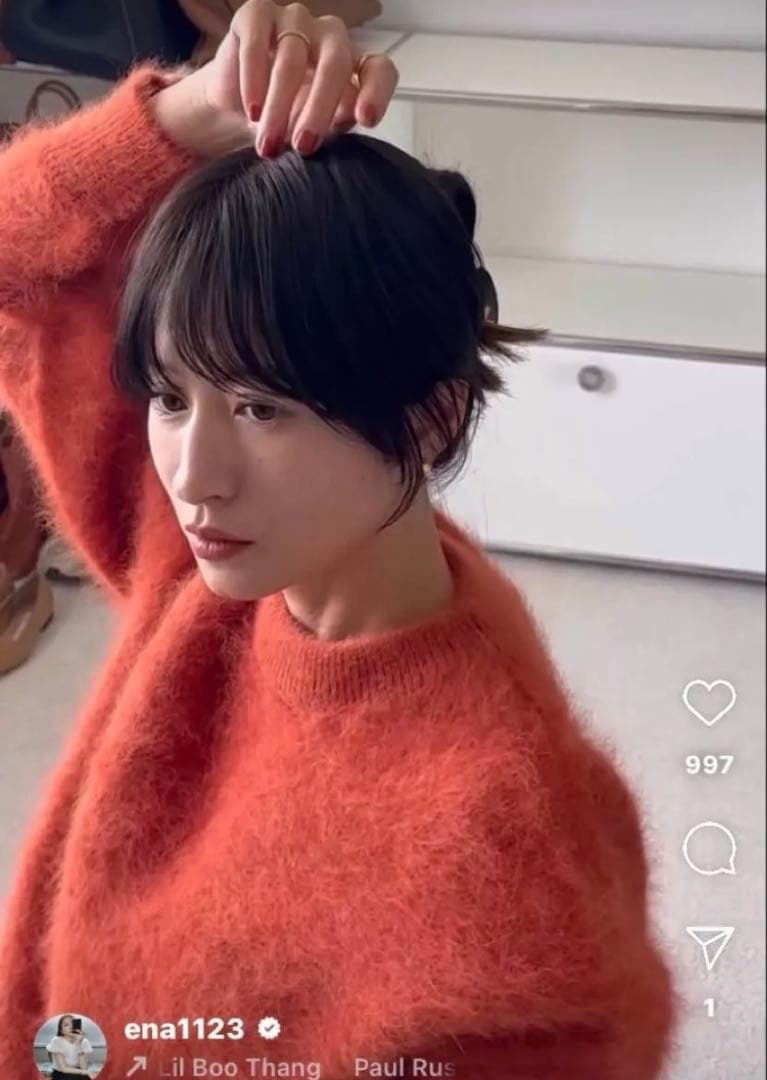Like this reel with the heart icon
This screenshot has height=1080, width=767.
709,702
